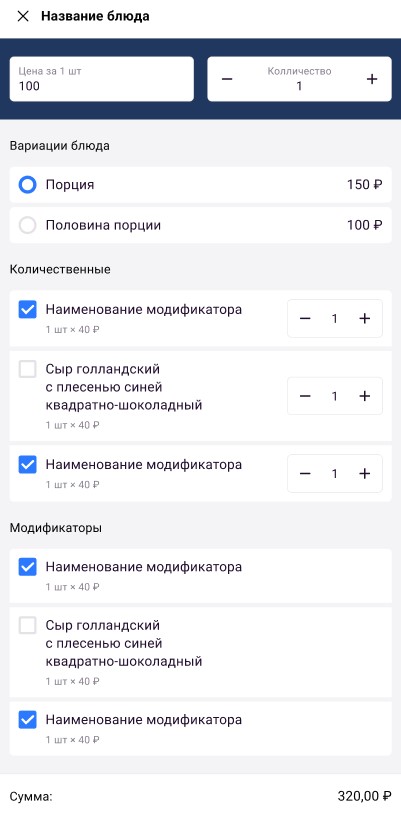The image size is (401, 815).
Task: Uncheck the last Наименование модификатора under Модификаторы
Action: (x=28, y=720)
